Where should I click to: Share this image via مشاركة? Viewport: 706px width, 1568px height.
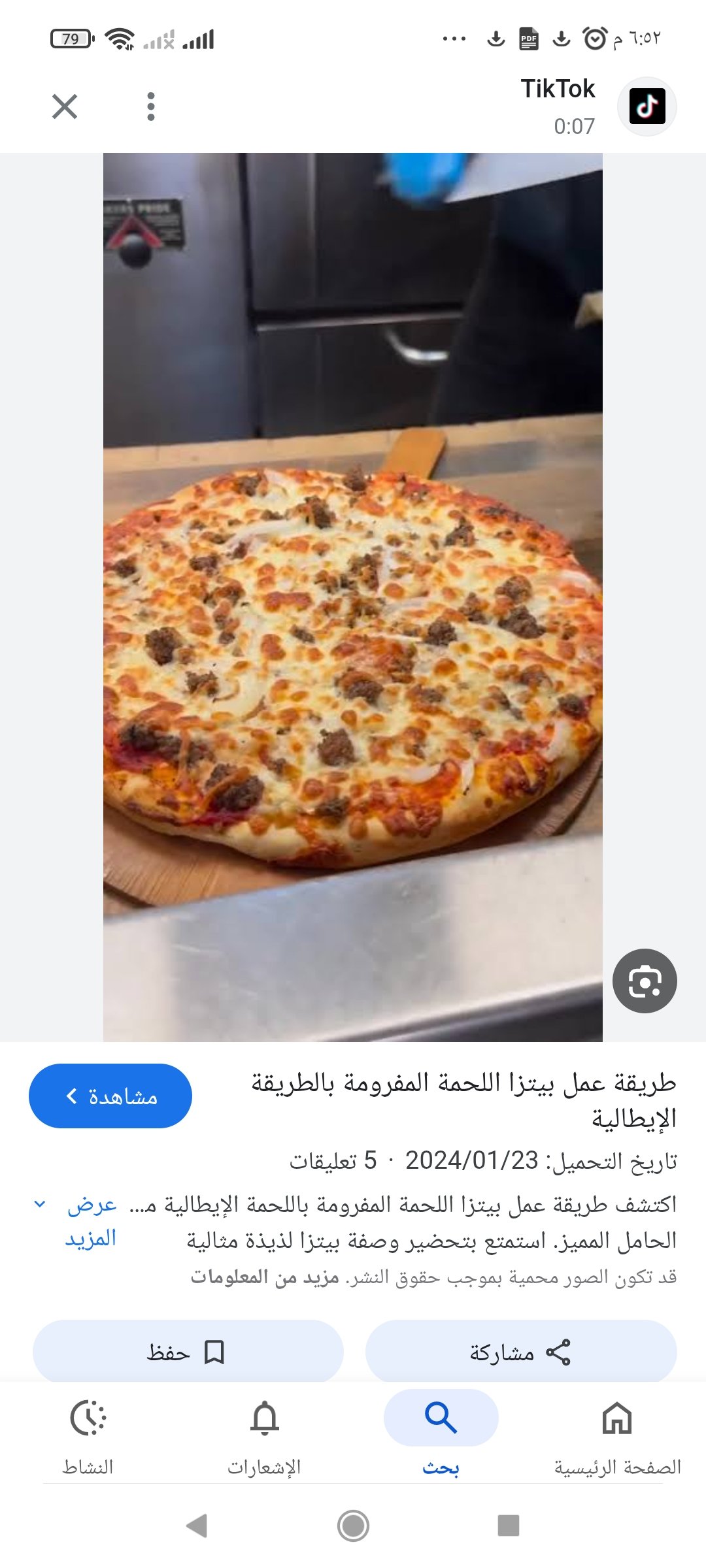[x=520, y=1352]
